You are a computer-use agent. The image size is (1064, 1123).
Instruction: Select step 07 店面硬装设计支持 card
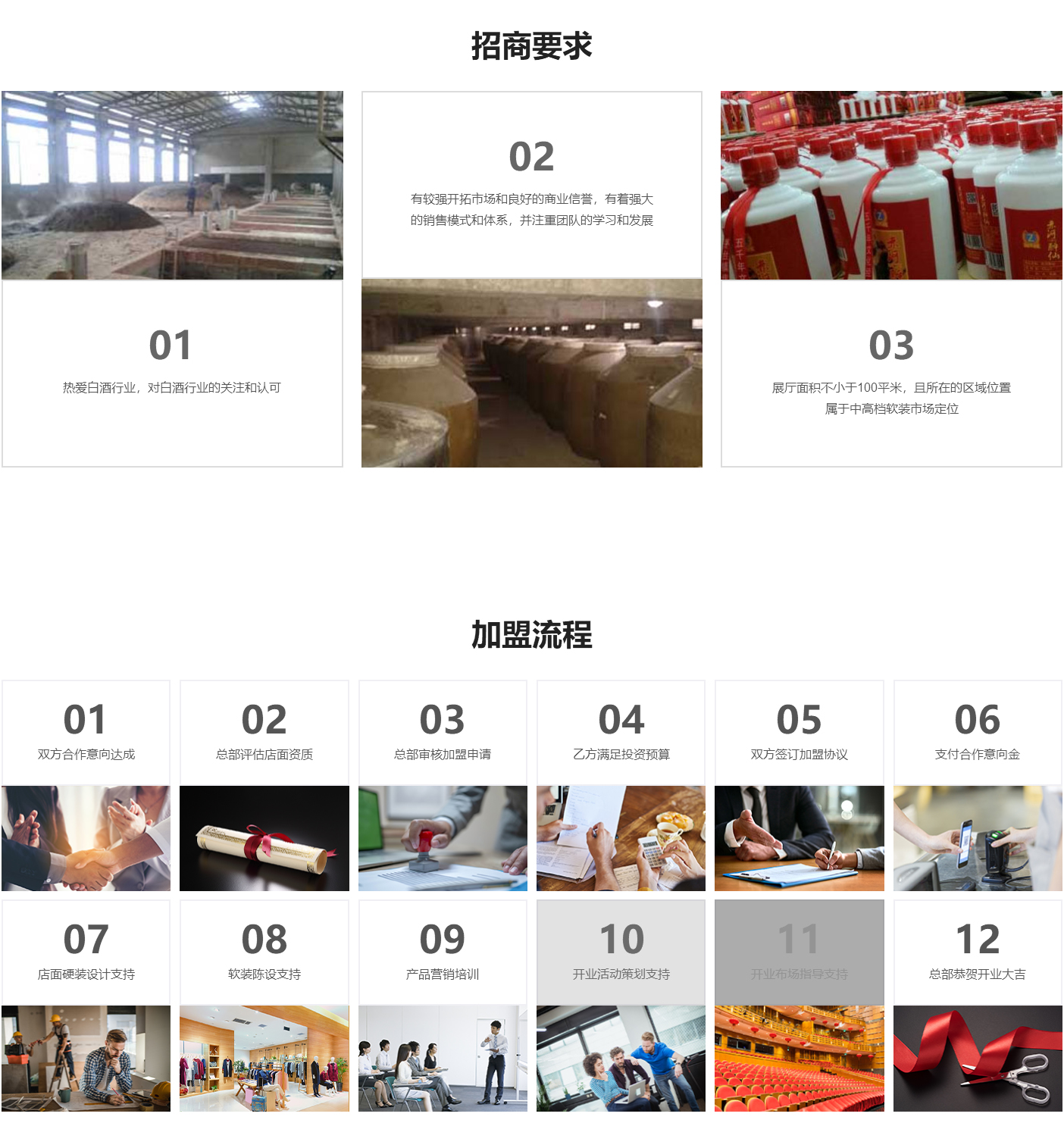coord(86,953)
